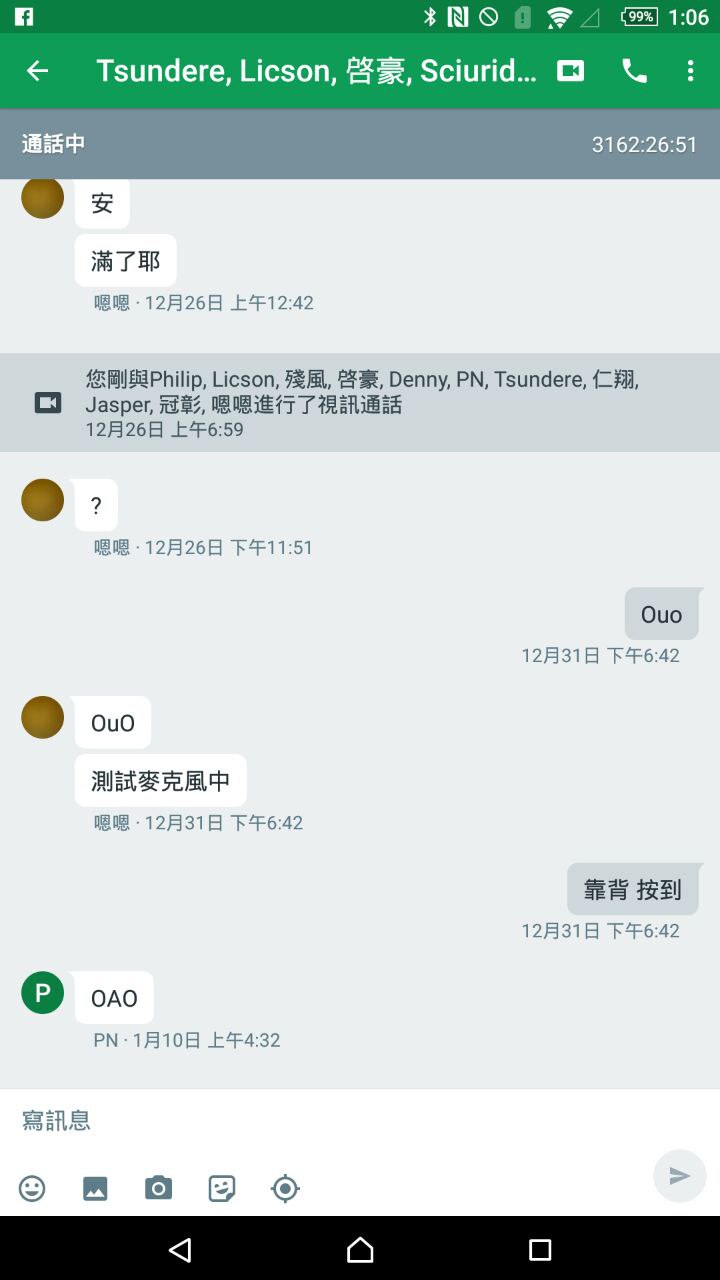
Task: Tap the 寫訊息 message input field
Action: [330, 1120]
